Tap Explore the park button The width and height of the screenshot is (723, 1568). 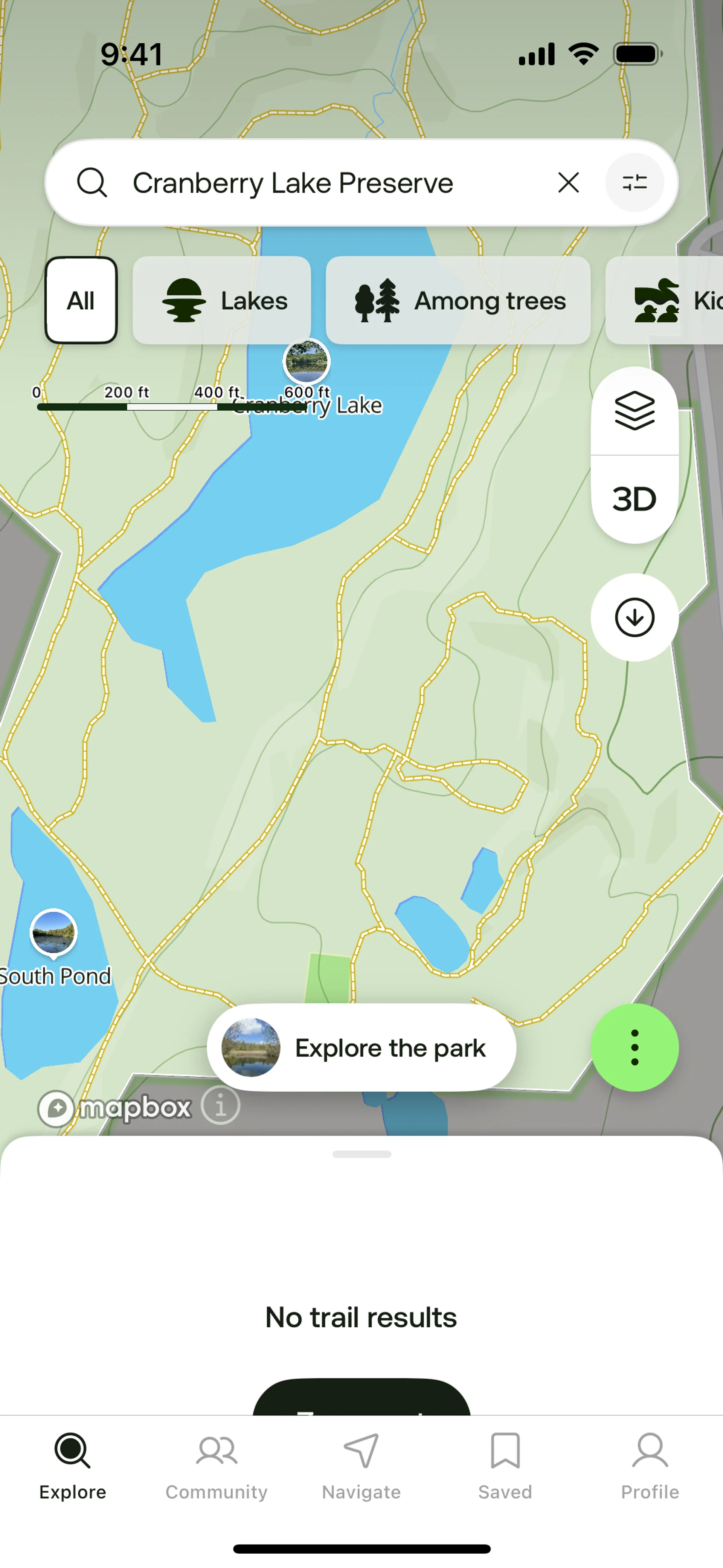point(361,1048)
